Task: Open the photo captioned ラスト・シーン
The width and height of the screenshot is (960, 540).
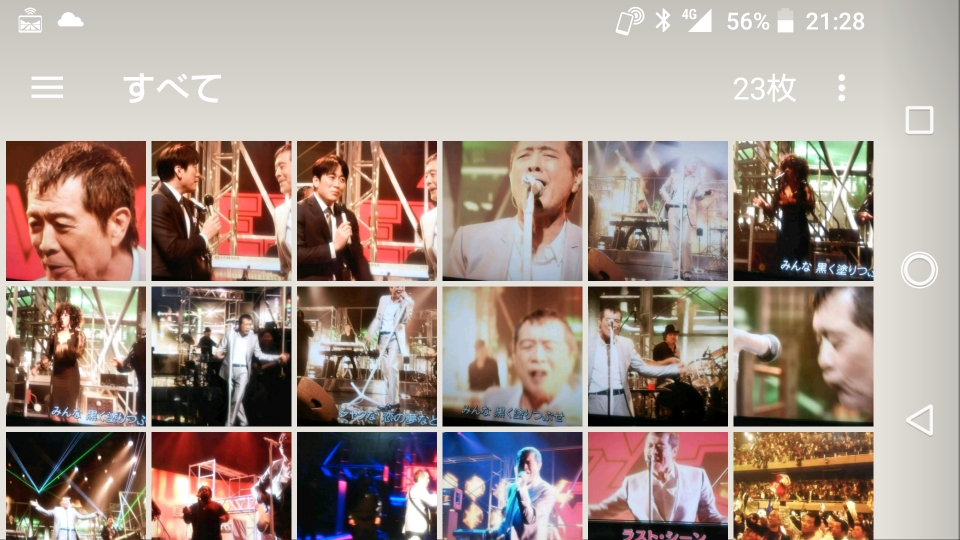Action: pos(658,486)
